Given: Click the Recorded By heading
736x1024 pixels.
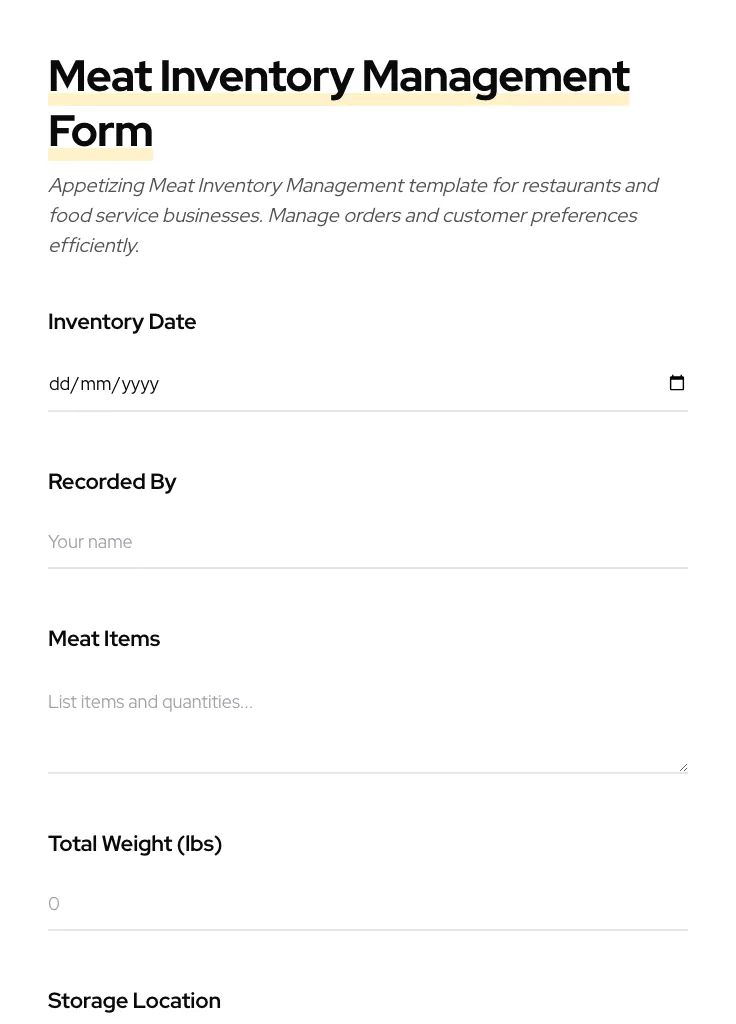Looking at the screenshot, I should pyautogui.click(x=112, y=481).
